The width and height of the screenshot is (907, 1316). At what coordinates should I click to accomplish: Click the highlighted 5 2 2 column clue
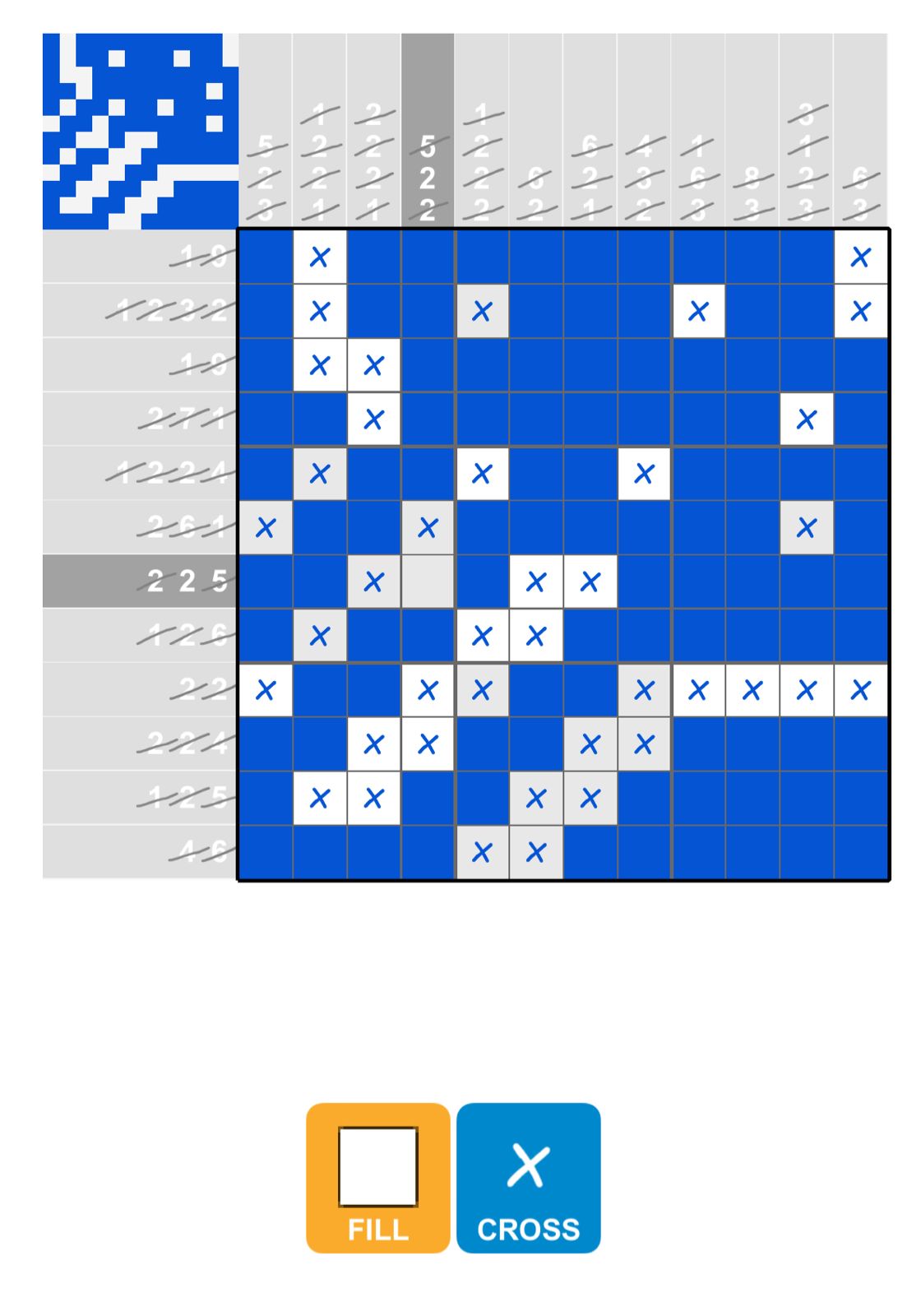428,177
